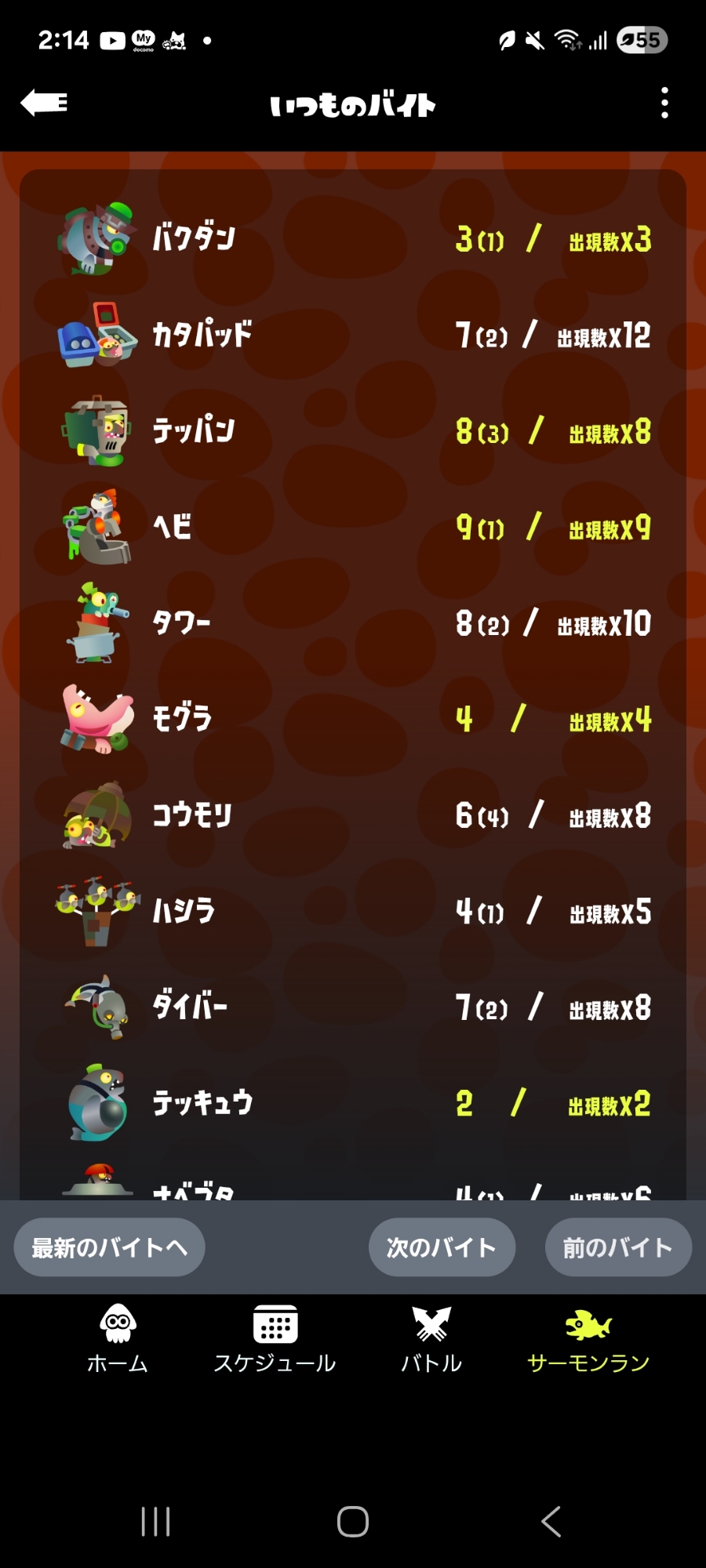
Task: Tap the back arrow in the header
Action: point(44,103)
